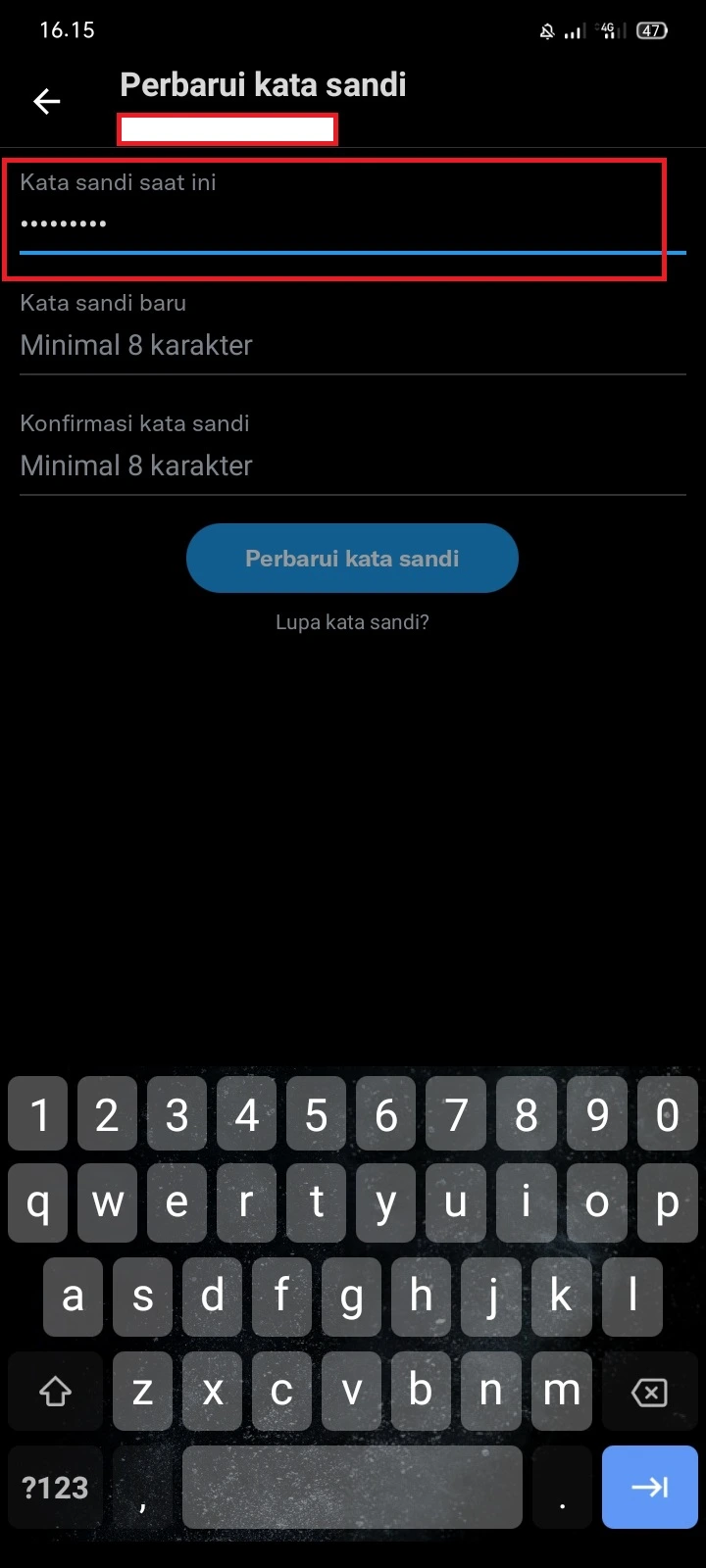
Task: Open the Lupa kata sandi? link
Action: click(x=352, y=622)
